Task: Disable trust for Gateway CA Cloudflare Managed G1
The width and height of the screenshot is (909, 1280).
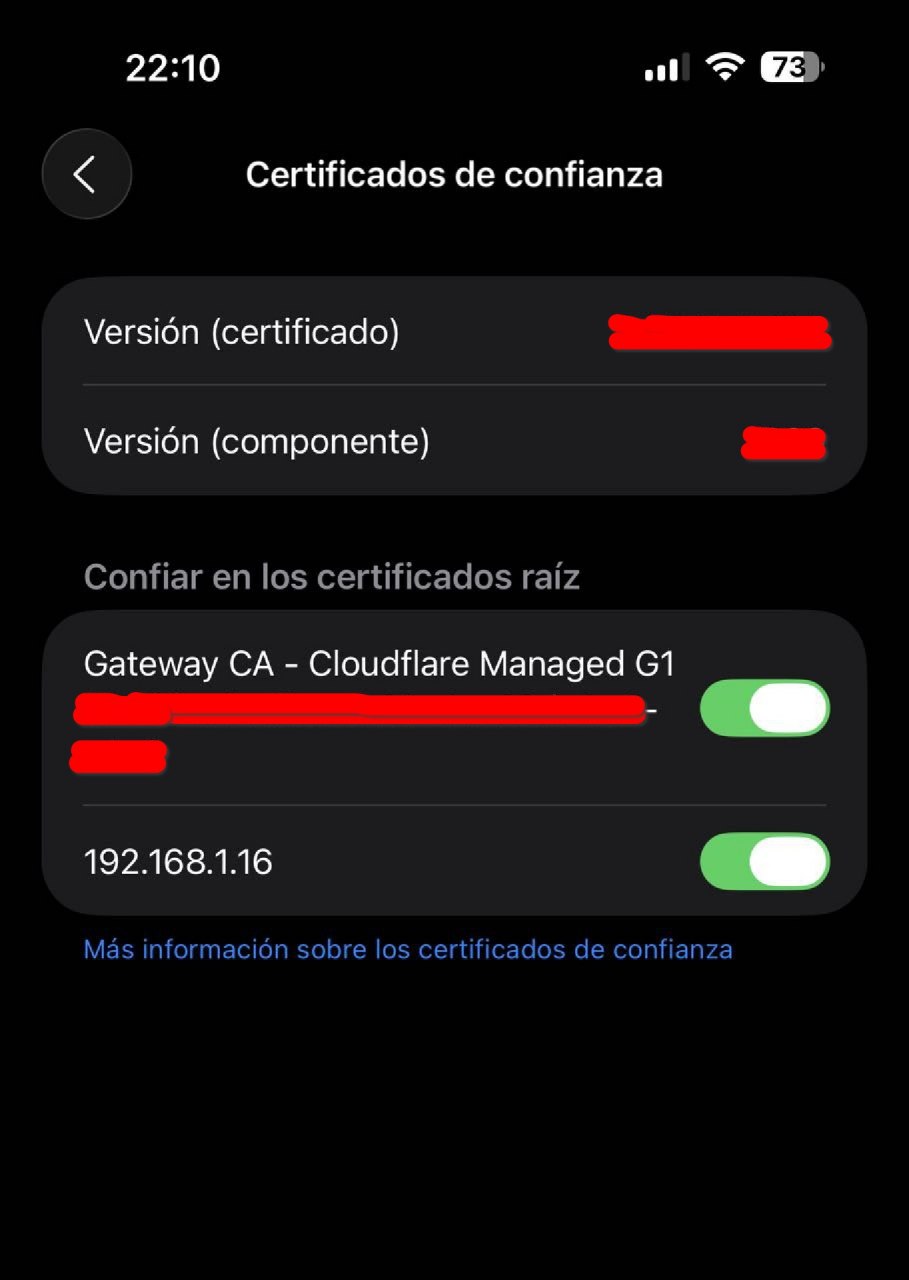Action: 764,708
